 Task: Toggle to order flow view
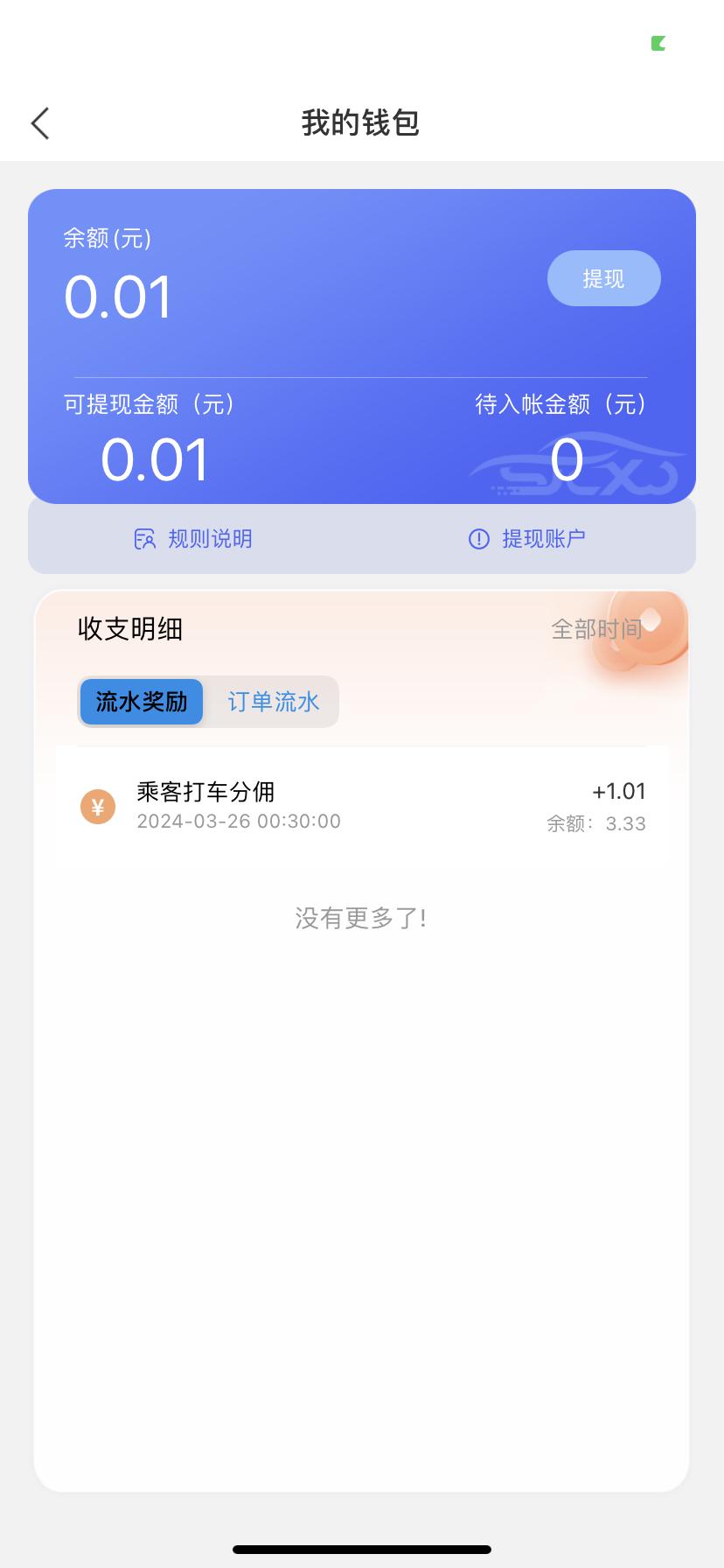coord(274,701)
